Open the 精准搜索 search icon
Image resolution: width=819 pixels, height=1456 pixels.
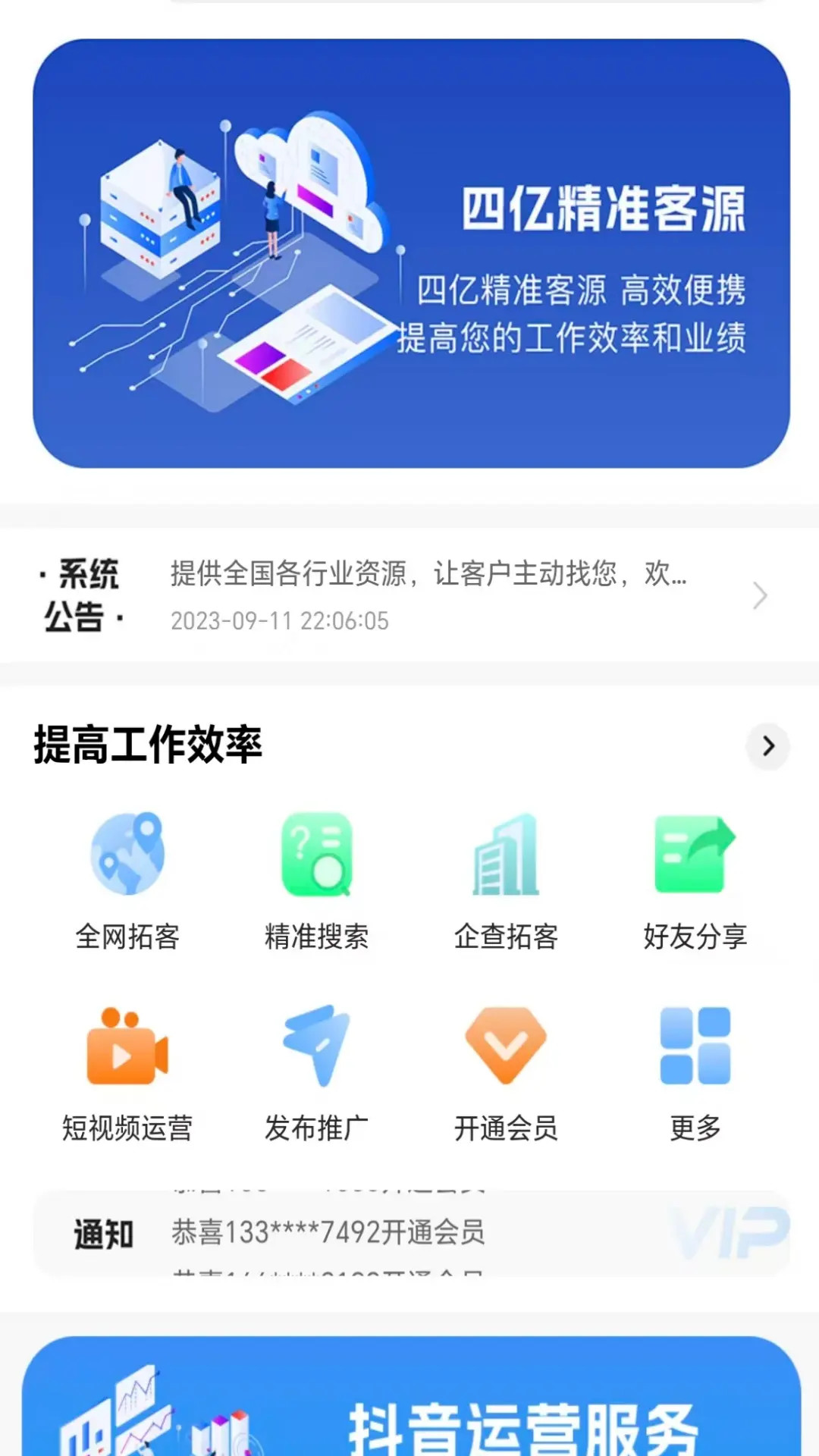coord(316,855)
